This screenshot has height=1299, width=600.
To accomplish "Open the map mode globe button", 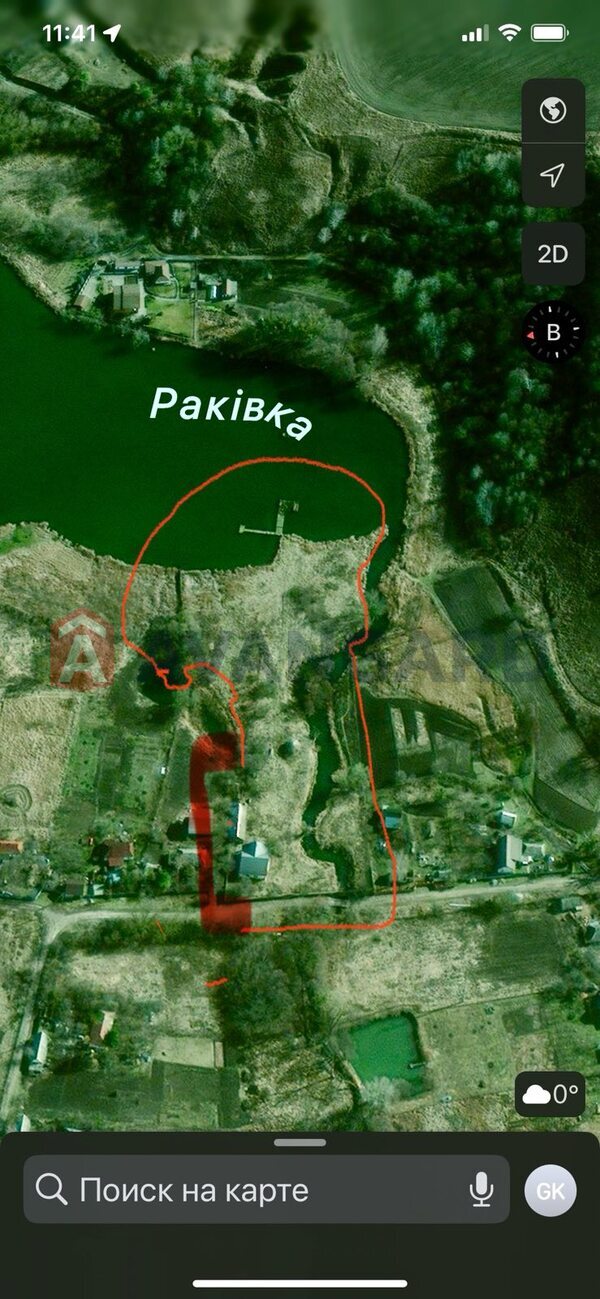I will pos(553,111).
